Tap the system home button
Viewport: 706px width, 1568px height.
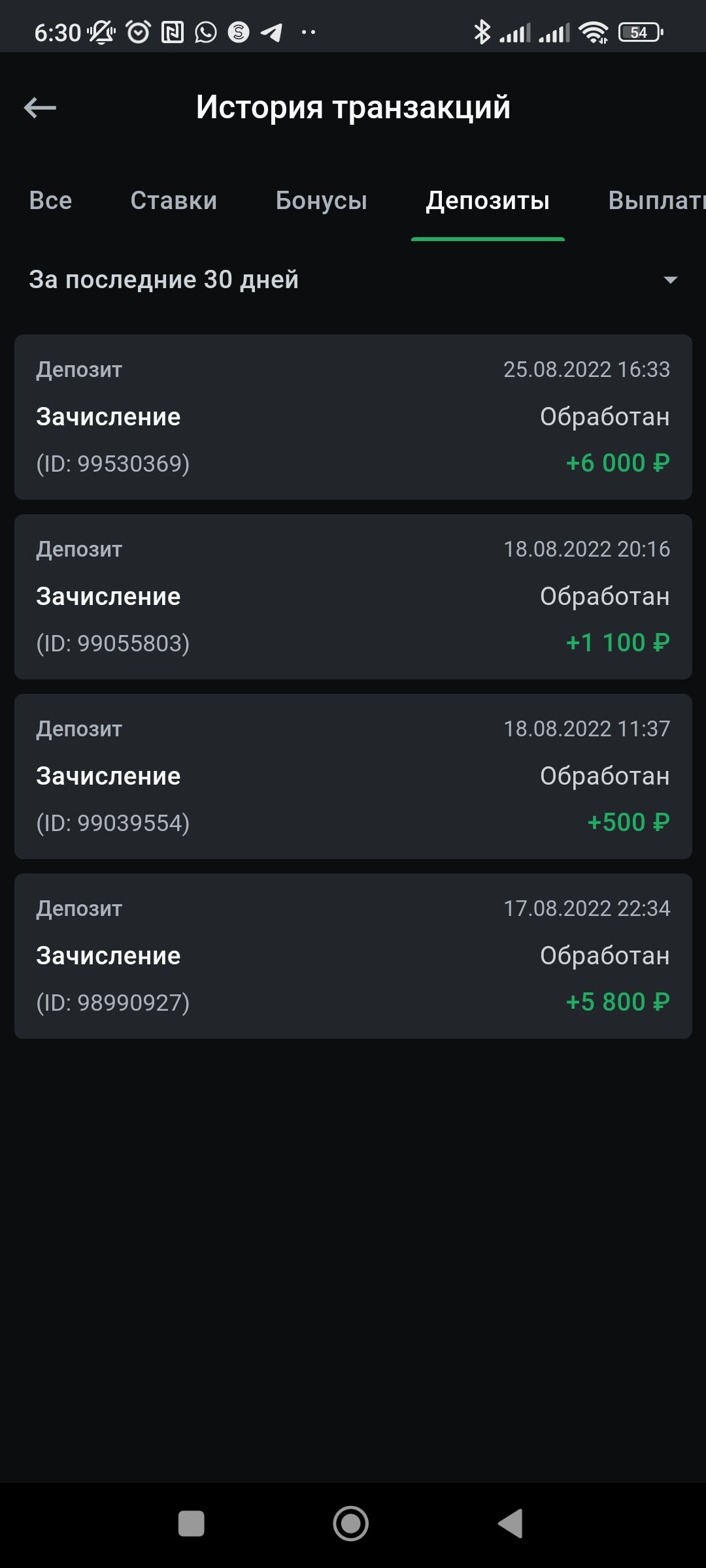351,1524
